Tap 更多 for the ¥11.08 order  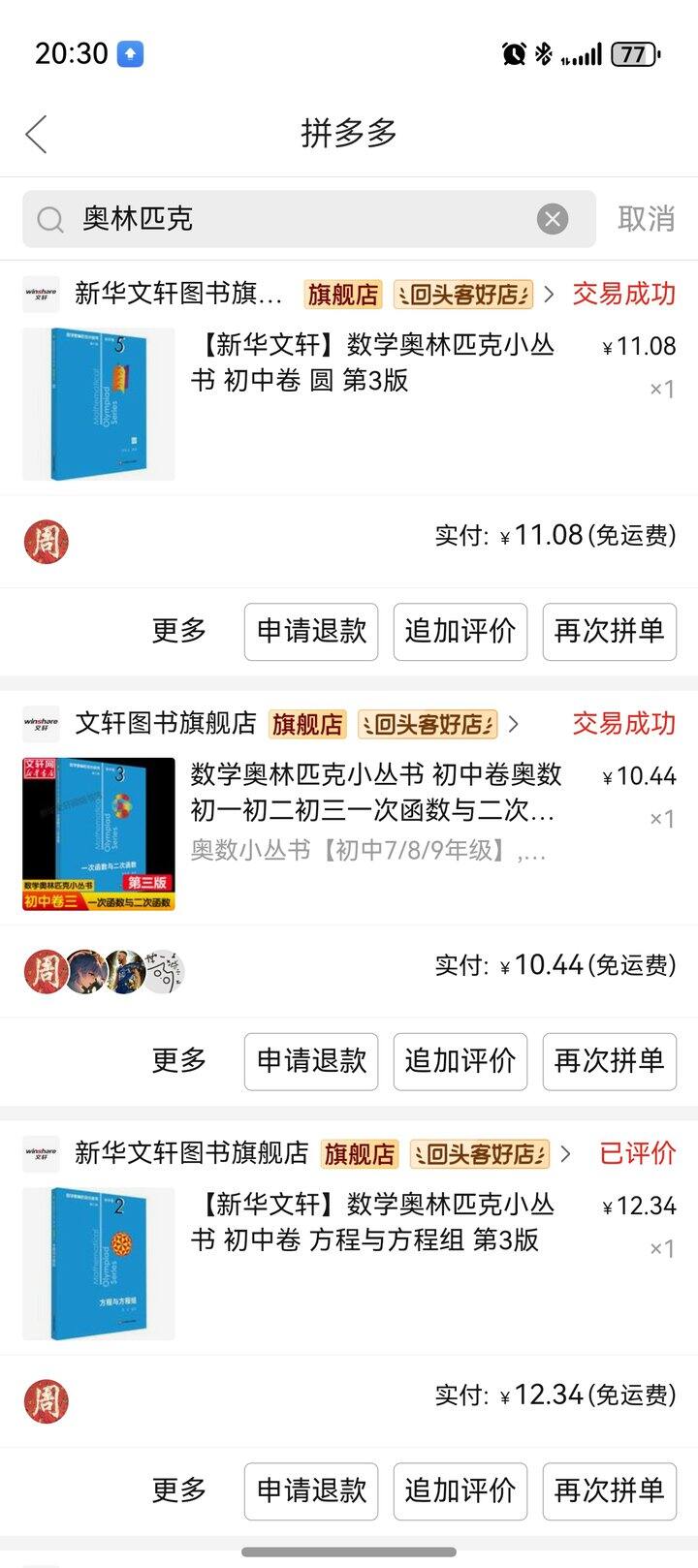179,631
